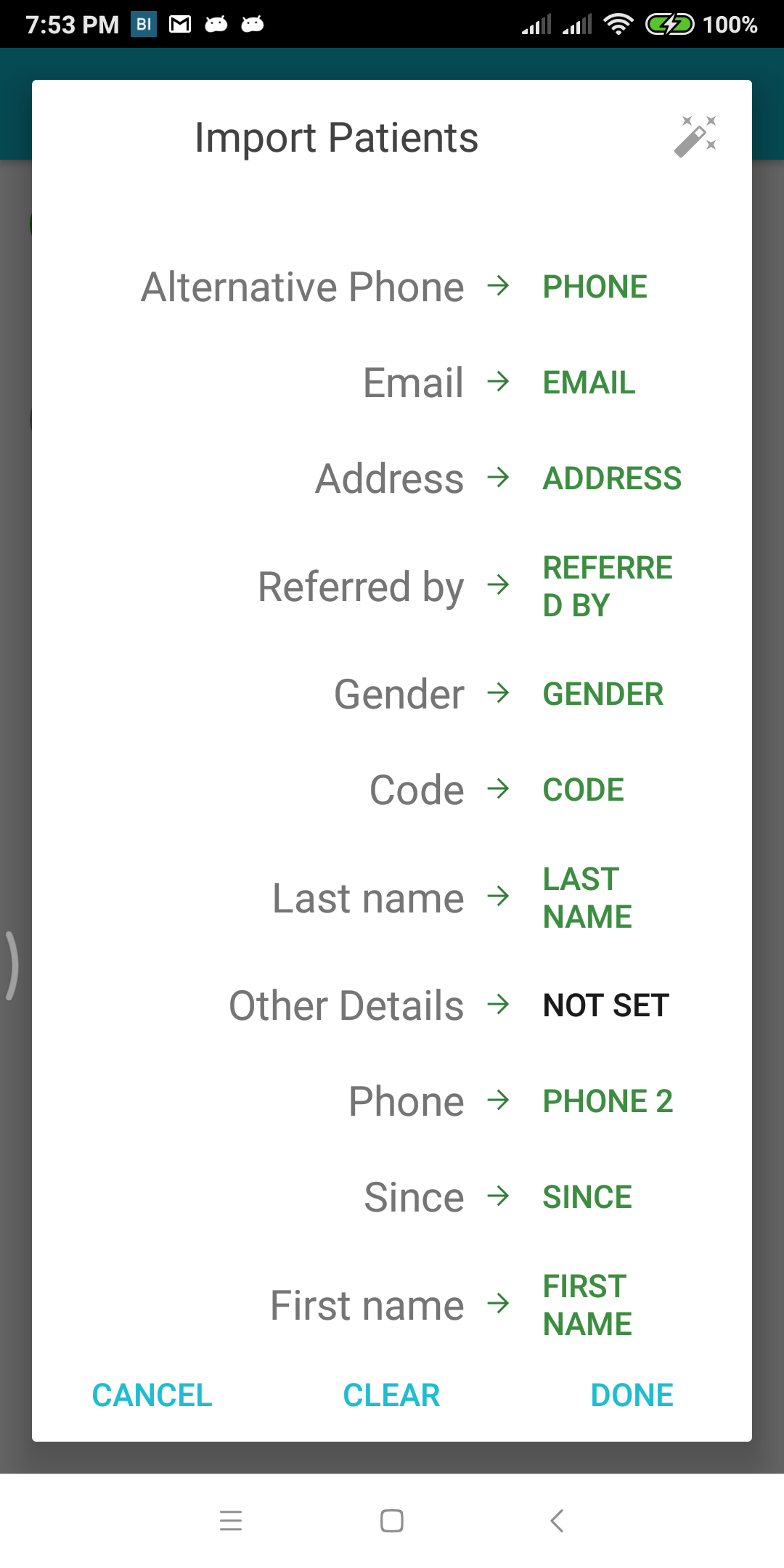
Task: Edit the FIRST NAME mapping
Action: pos(587,1305)
